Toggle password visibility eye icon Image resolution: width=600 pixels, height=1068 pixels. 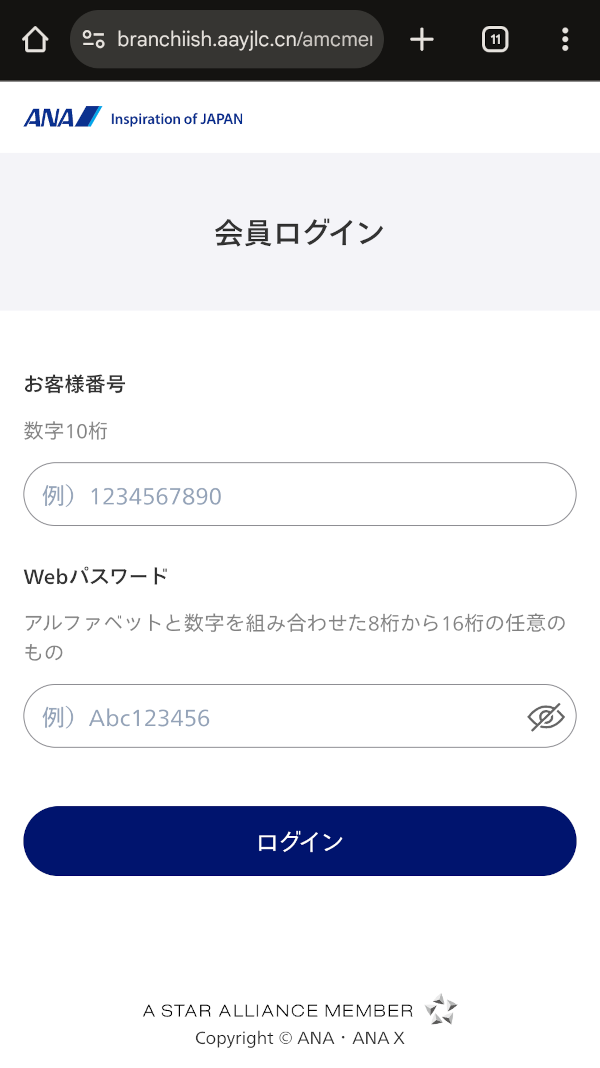545,716
